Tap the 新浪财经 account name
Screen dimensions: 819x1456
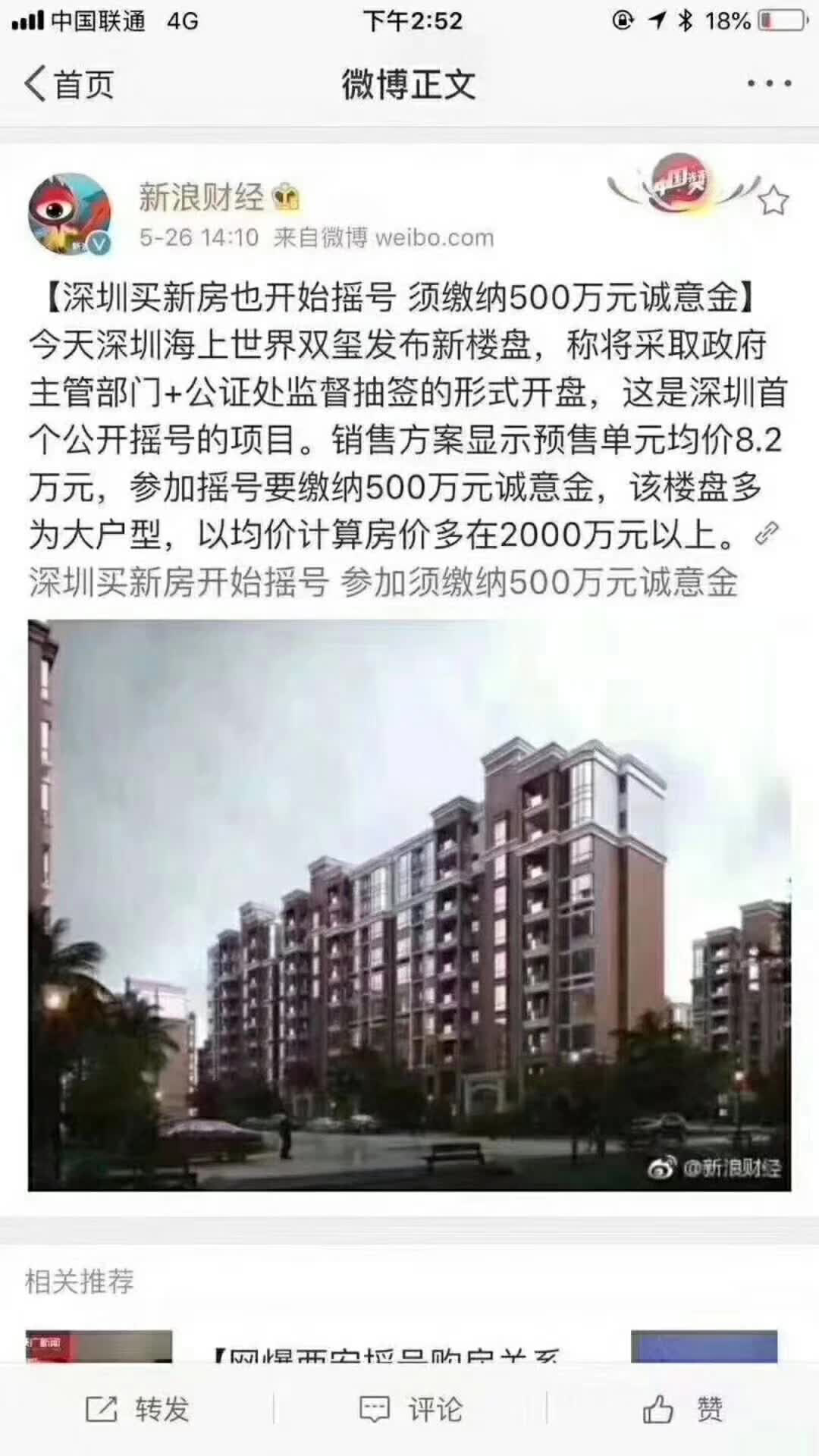(x=202, y=197)
